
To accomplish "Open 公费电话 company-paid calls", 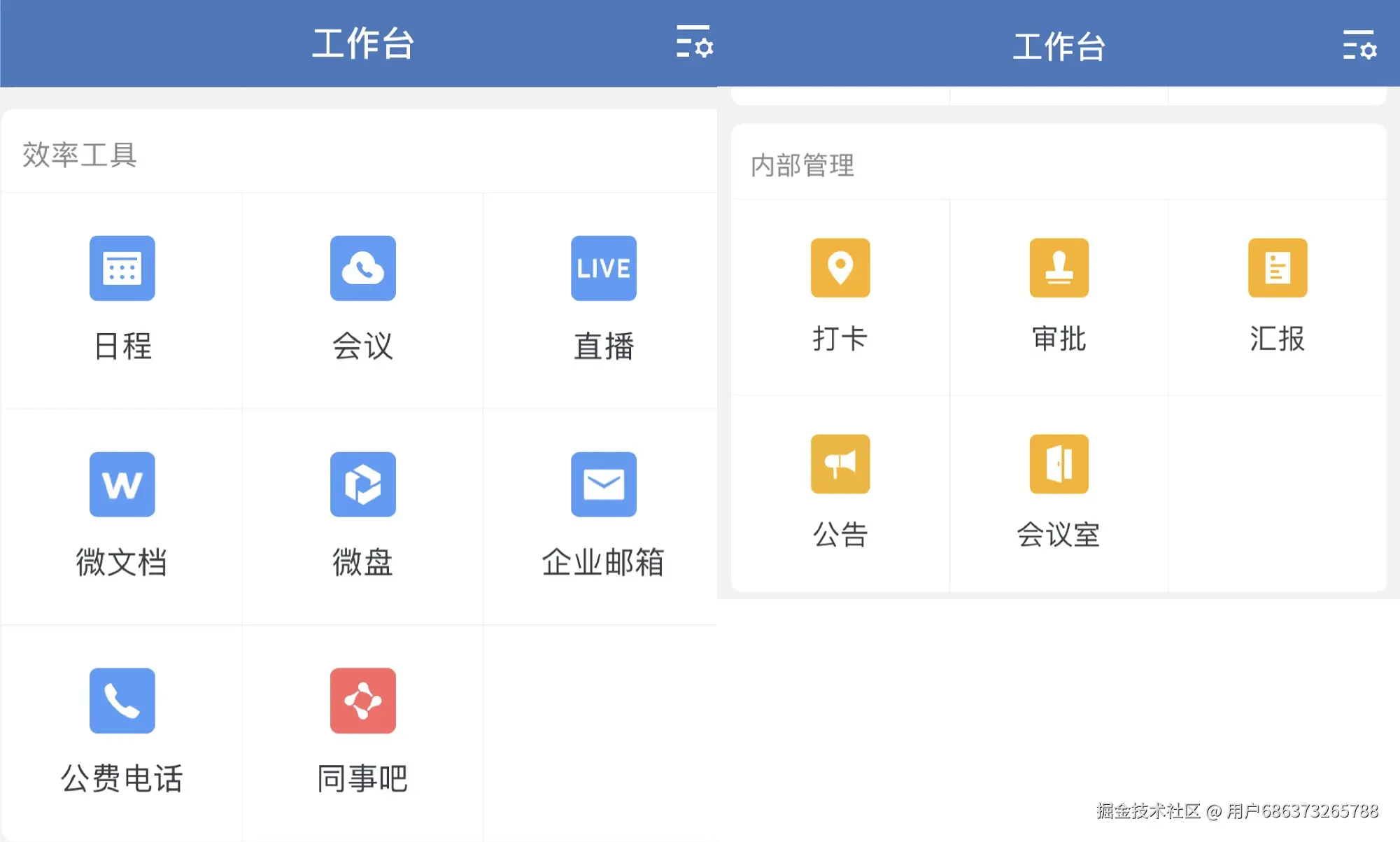I will (122, 701).
